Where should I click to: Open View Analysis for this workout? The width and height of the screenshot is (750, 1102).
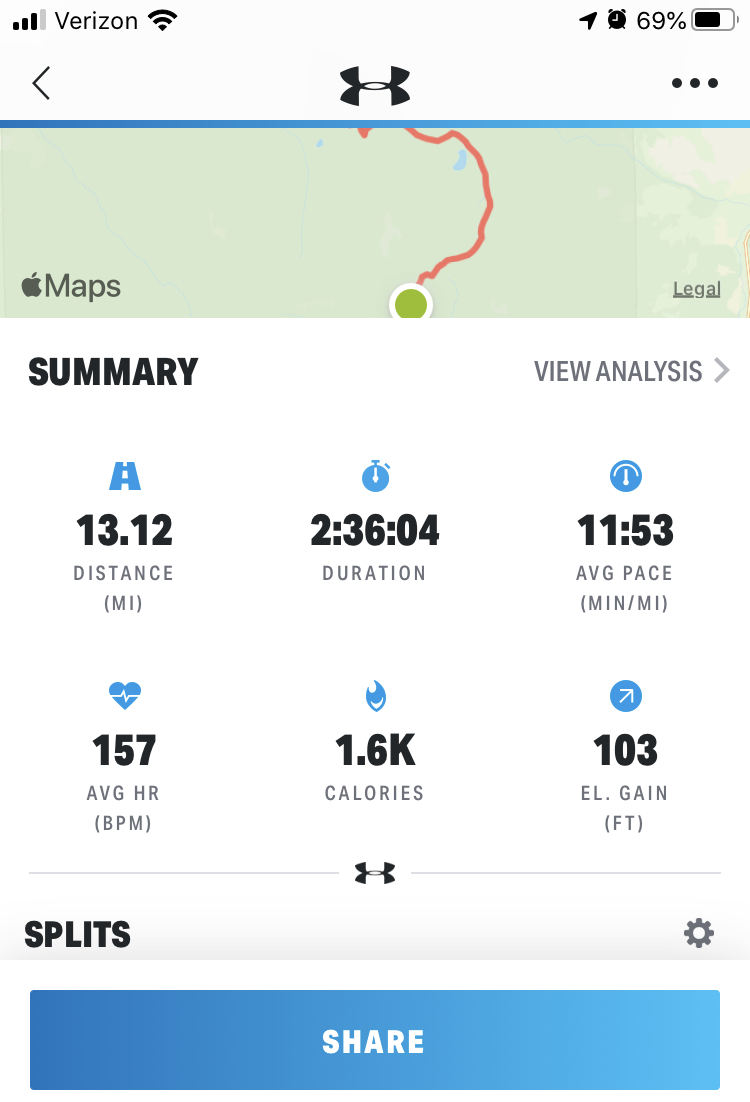coord(631,372)
